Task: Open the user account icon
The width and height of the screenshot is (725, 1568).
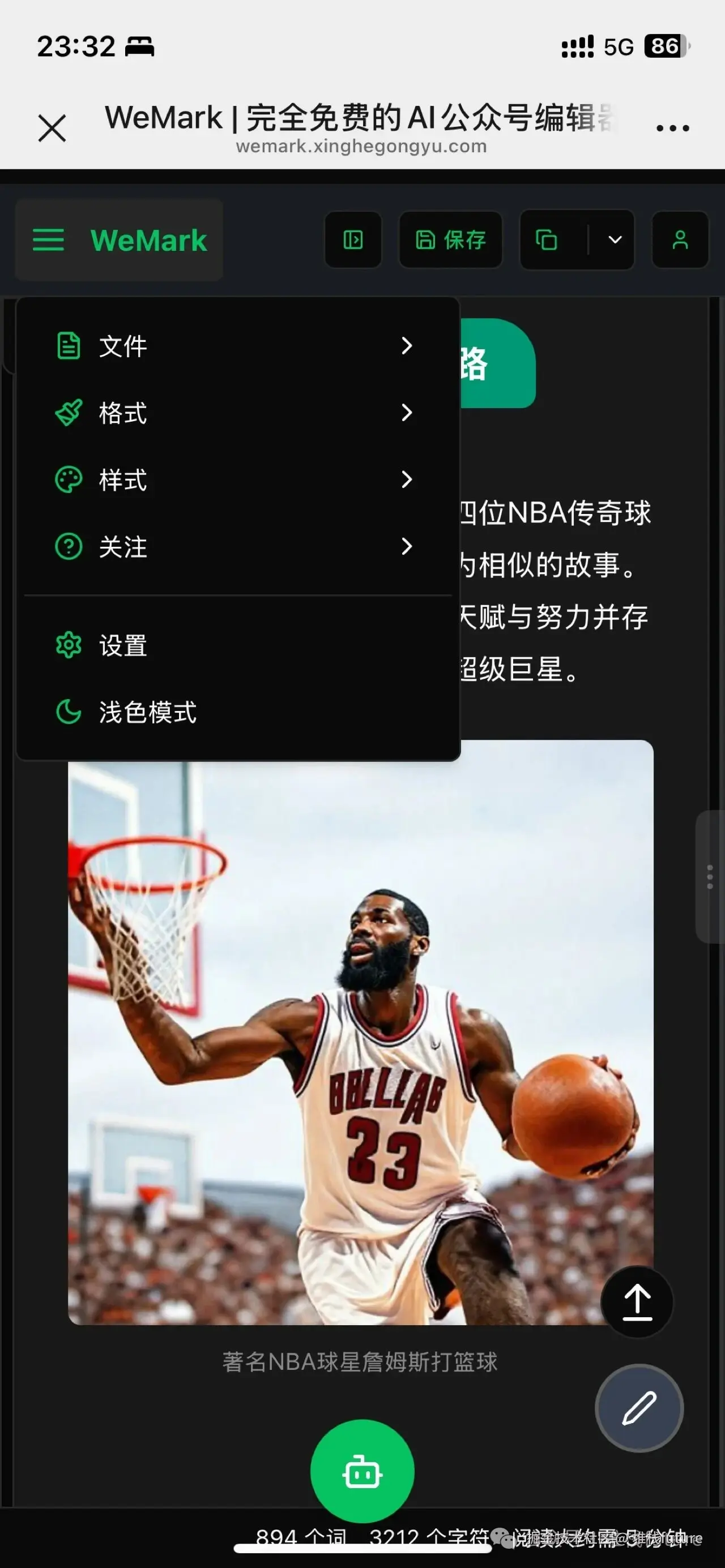Action: coord(680,240)
